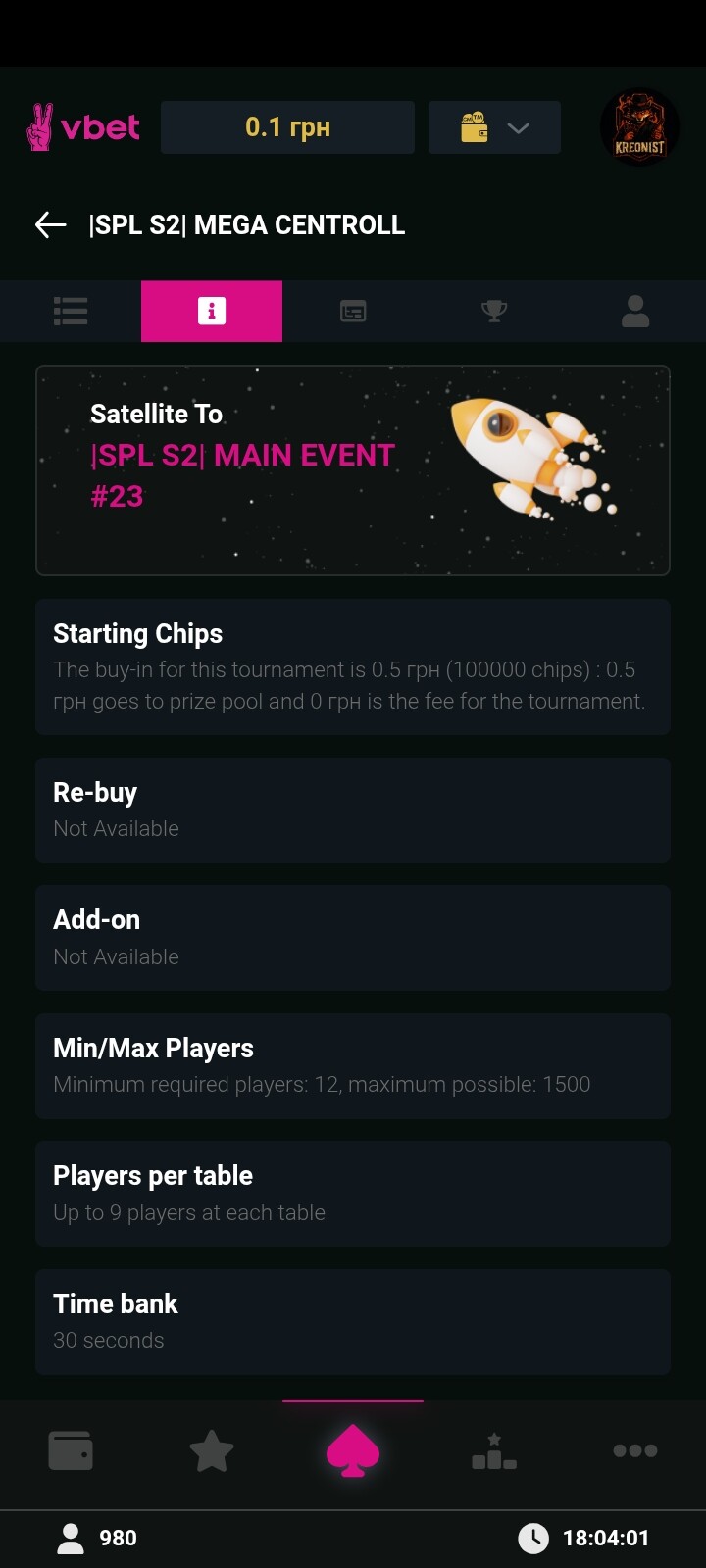The image size is (706, 1568).
Task: Tap the poker spade in bottom navigation
Action: click(353, 1450)
